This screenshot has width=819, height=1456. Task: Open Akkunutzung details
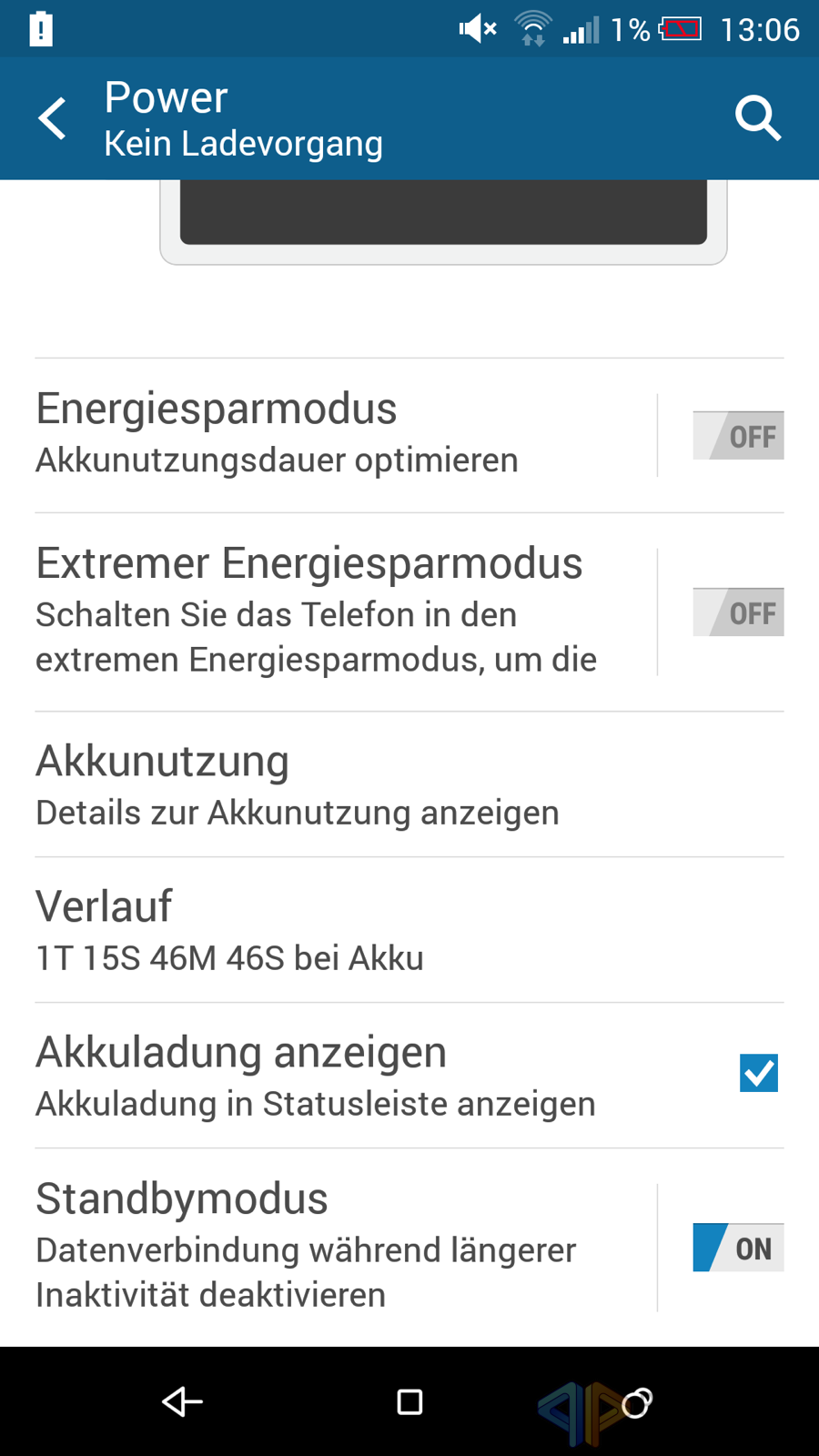point(409,784)
